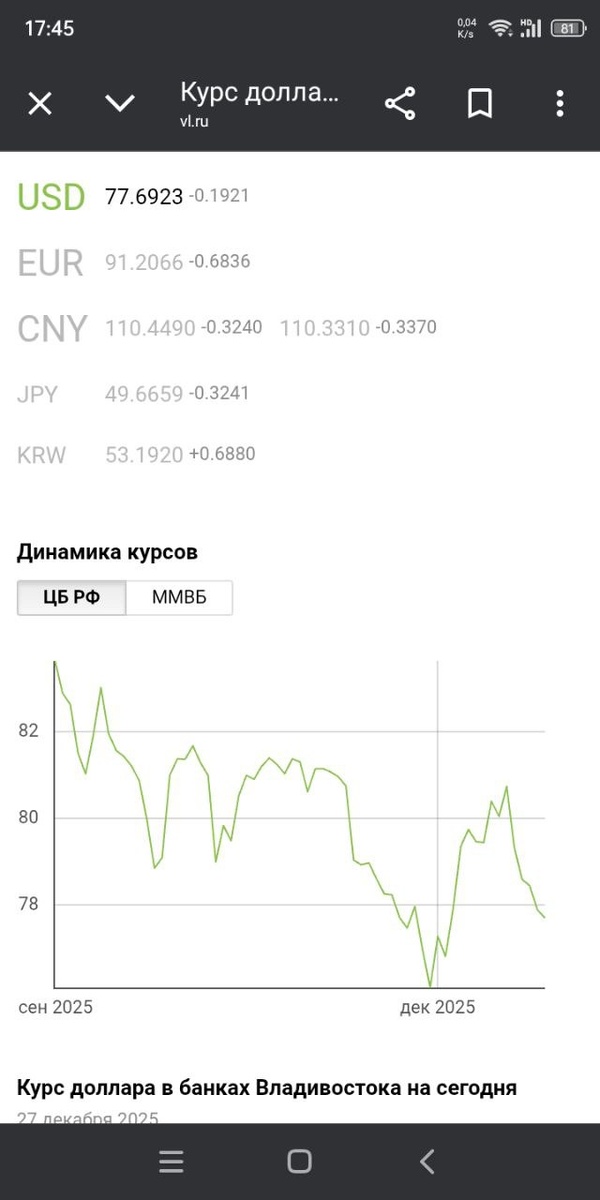Screen dimensions: 600x1200
Task: Select the ЦБ РФ chart tab
Action: coord(71,598)
